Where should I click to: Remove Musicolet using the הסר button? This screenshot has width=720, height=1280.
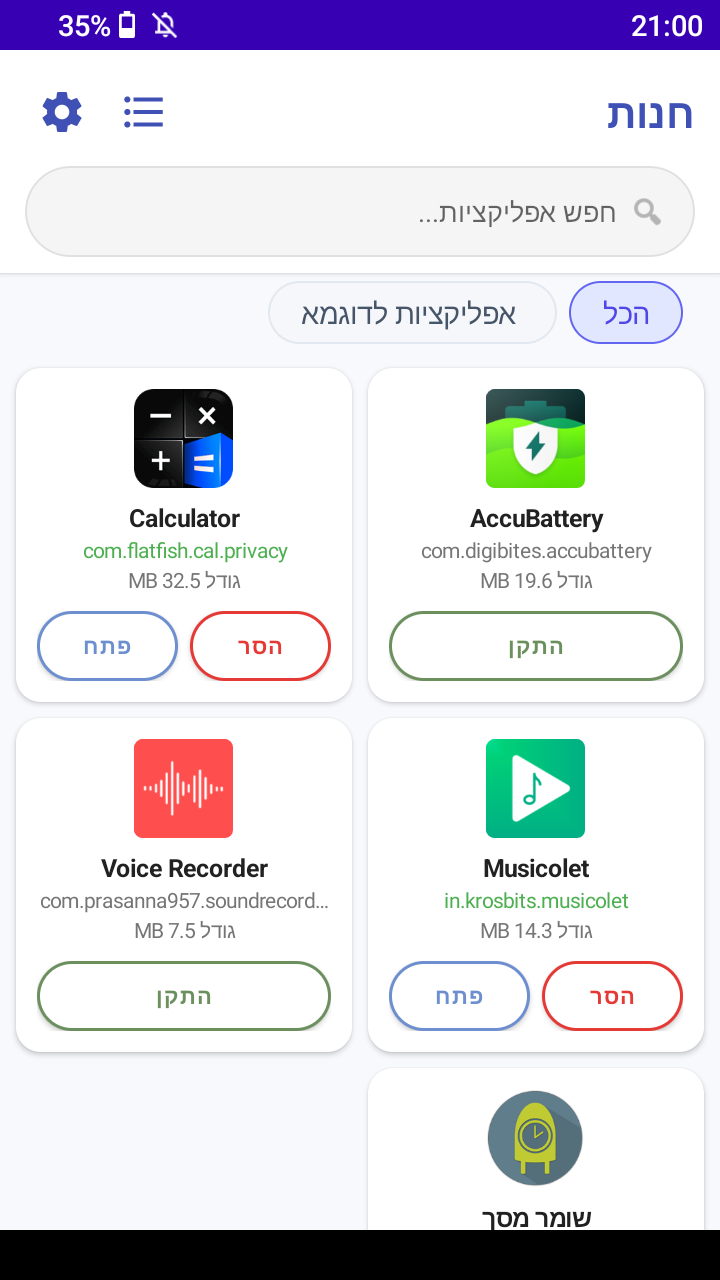coord(612,996)
